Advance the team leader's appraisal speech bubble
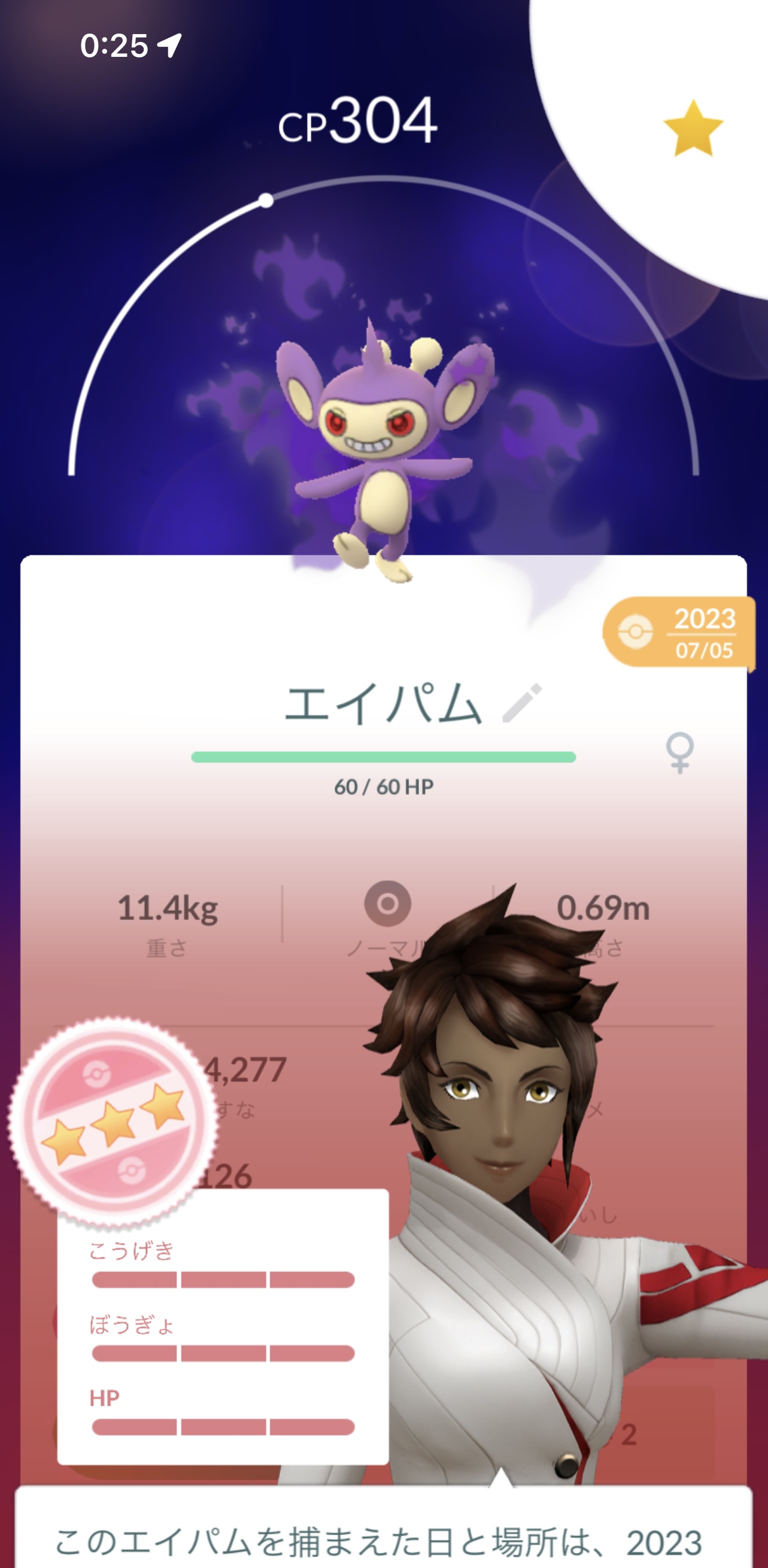The height and width of the screenshot is (1568, 768). 384,1531
